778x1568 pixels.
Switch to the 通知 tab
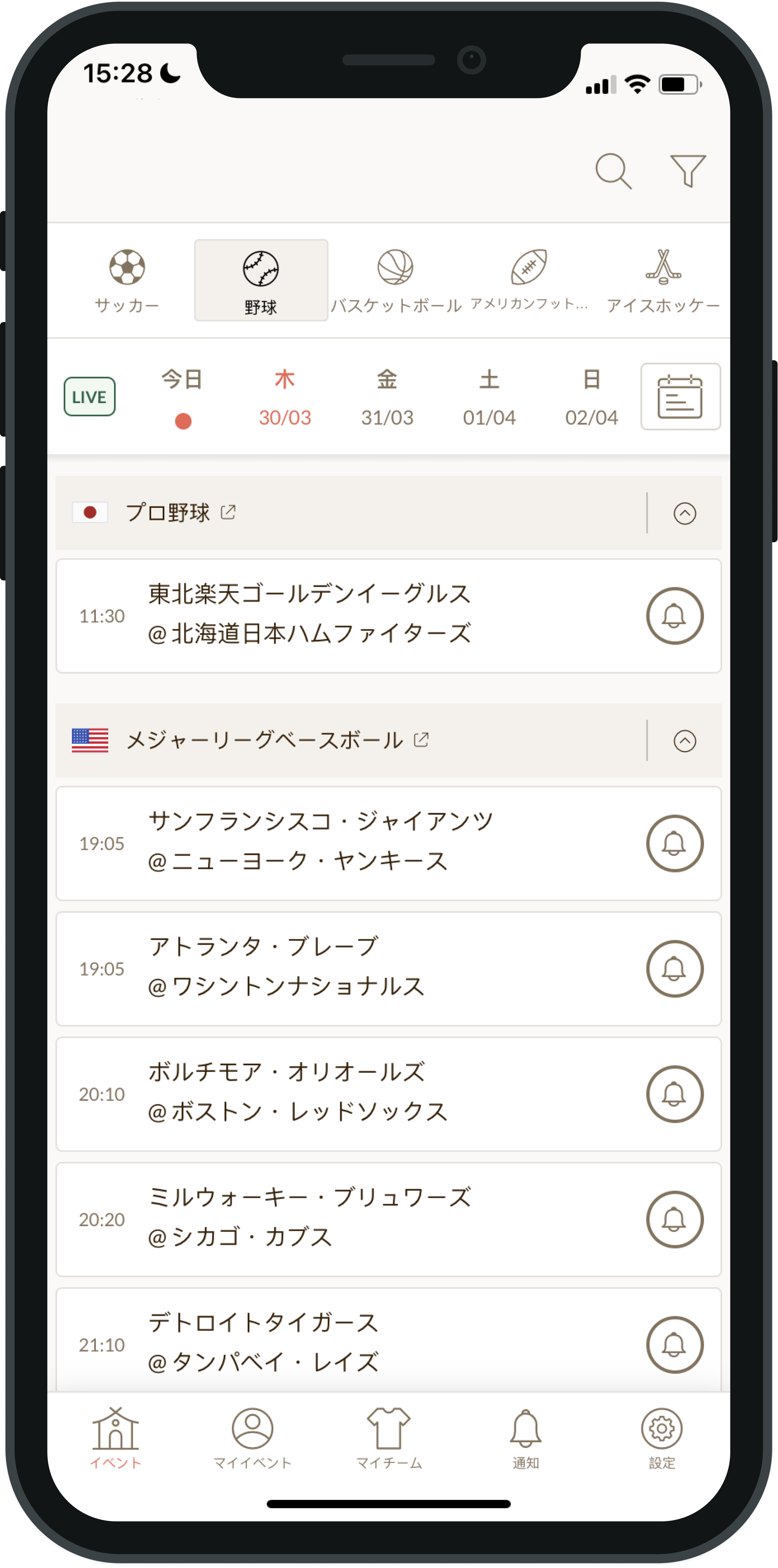(525, 1438)
